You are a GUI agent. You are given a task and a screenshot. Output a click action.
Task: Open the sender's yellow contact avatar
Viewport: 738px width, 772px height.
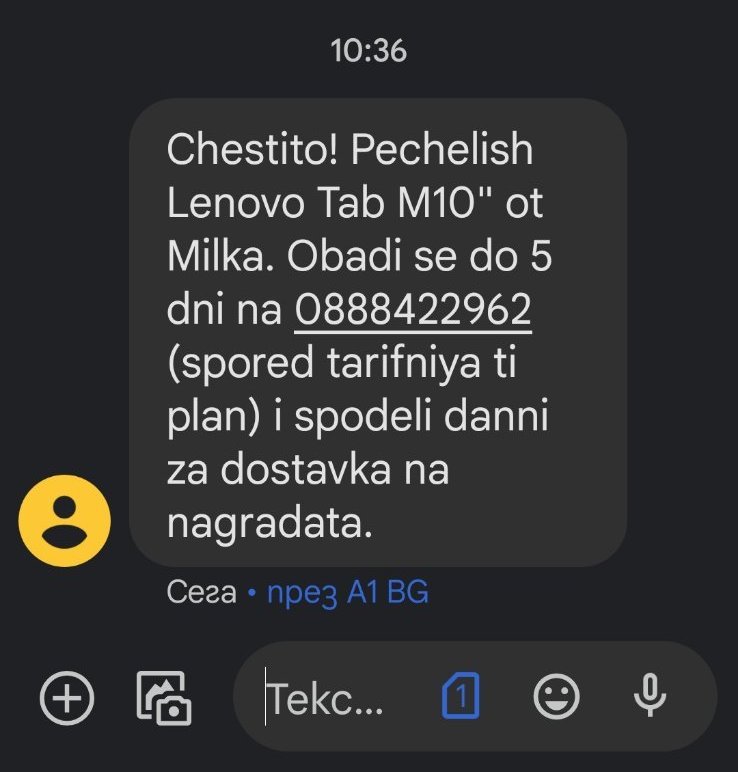click(64, 520)
